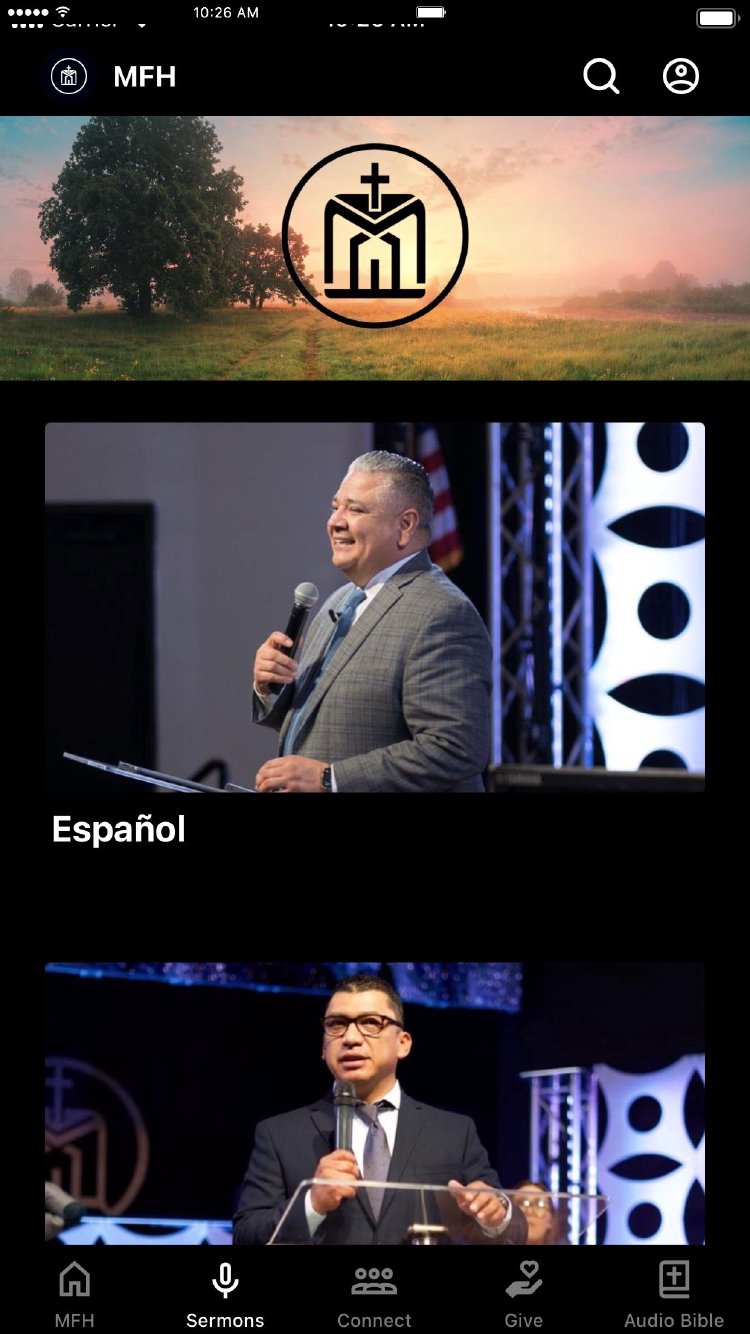This screenshot has height=1334, width=750.
Task: Go to the Connect tab
Action: pyautogui.click(x=375, y=1294)
